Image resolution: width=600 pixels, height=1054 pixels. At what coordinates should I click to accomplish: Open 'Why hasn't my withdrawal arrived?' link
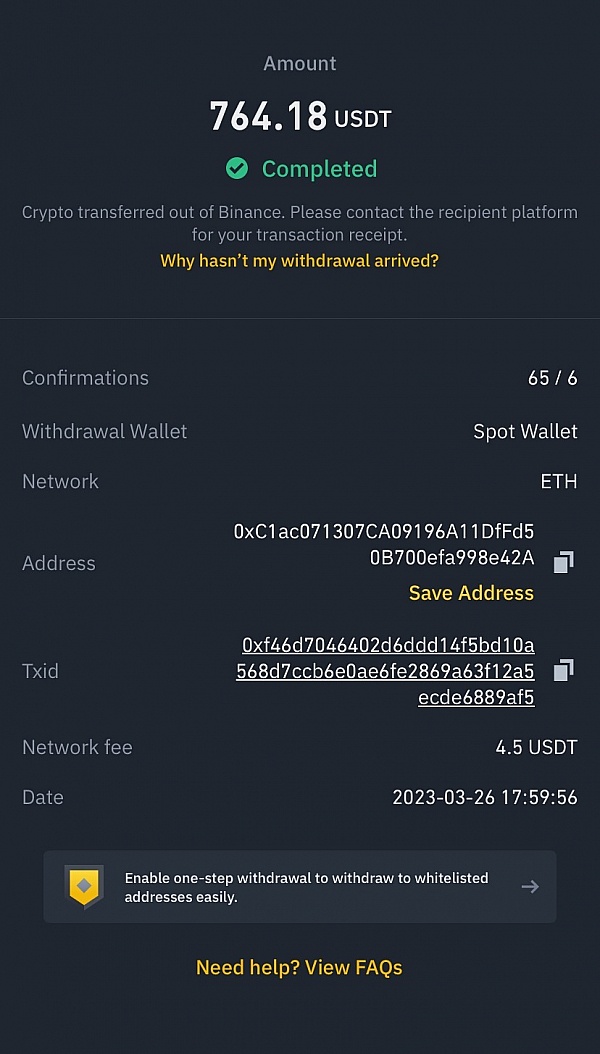tap(299, 261)
